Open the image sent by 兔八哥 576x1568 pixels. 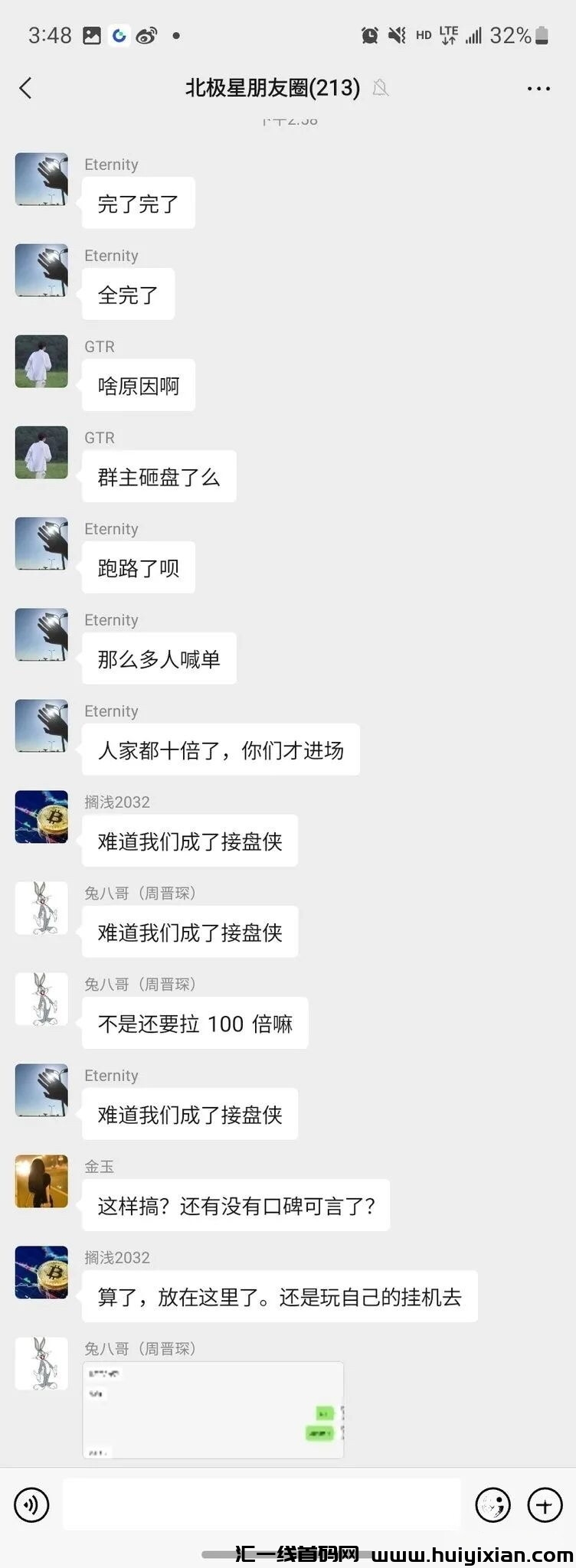click(x=213, y=1410)
